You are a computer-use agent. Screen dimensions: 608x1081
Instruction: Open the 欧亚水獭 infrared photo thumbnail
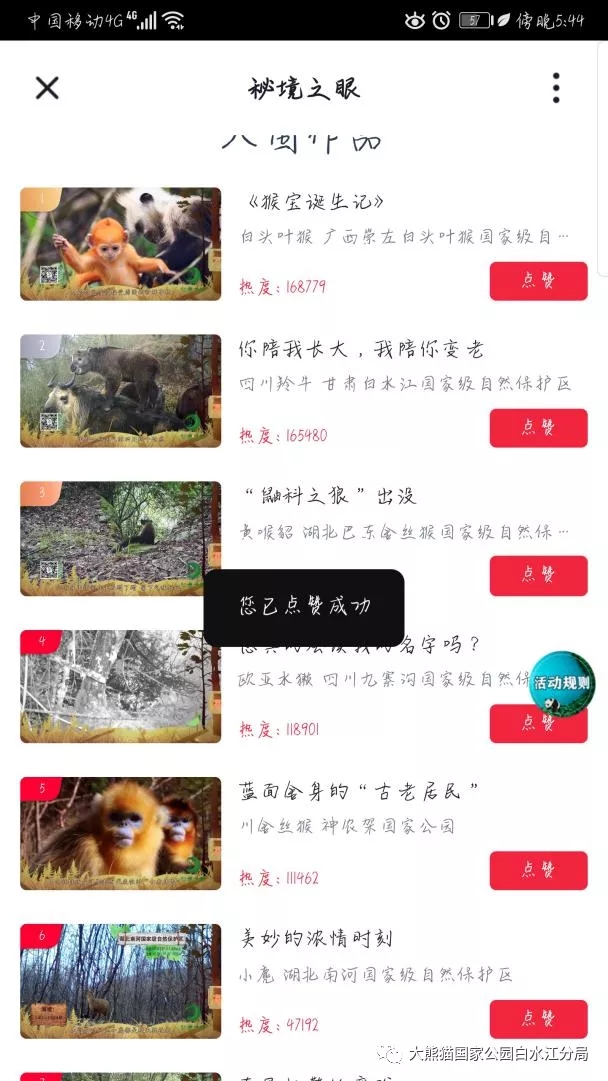pyautogui.click(x=120, y=686)
